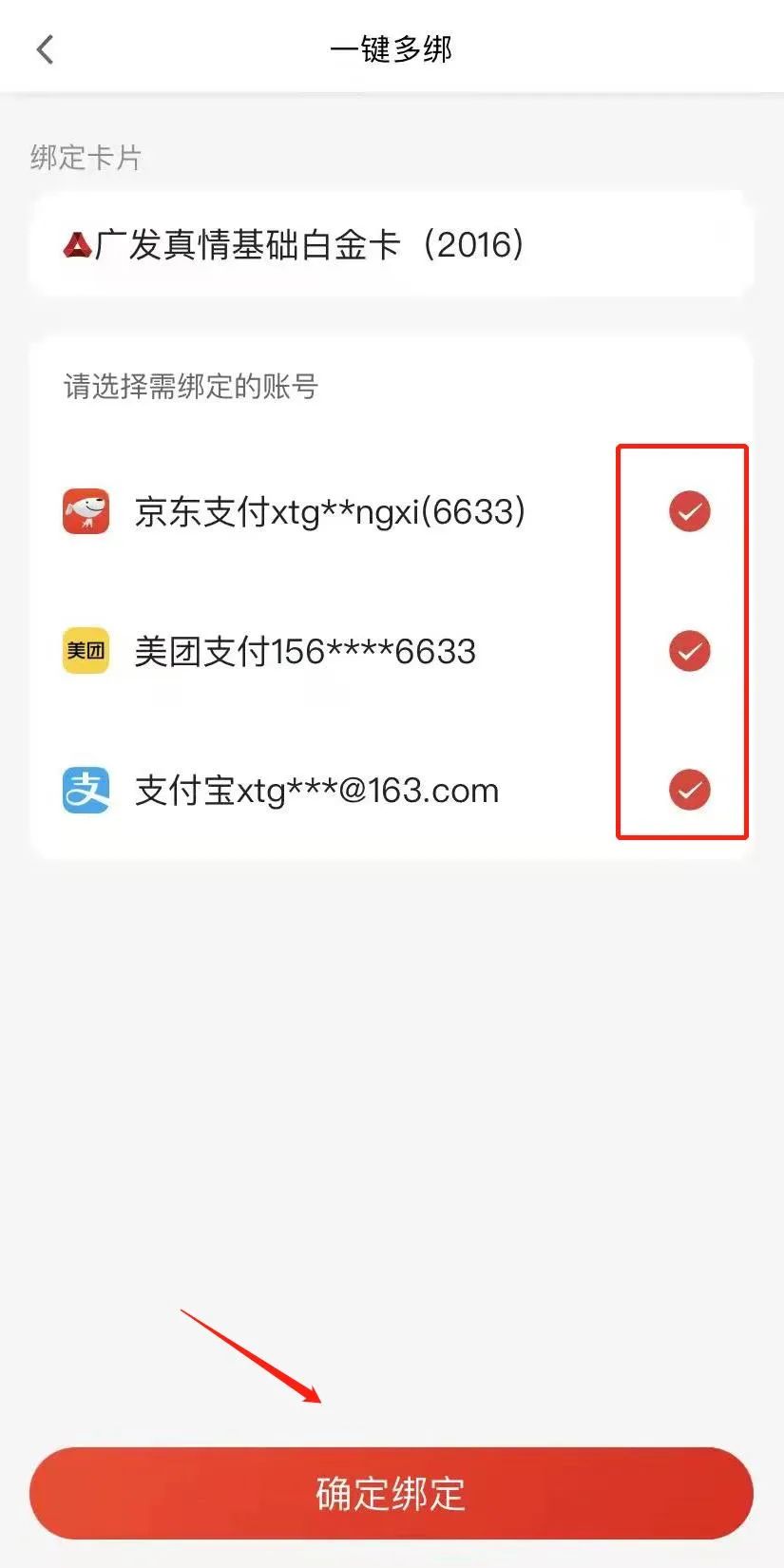Tap the back arrow in top left
This screenshot has width=784, height=1568.
44,48
